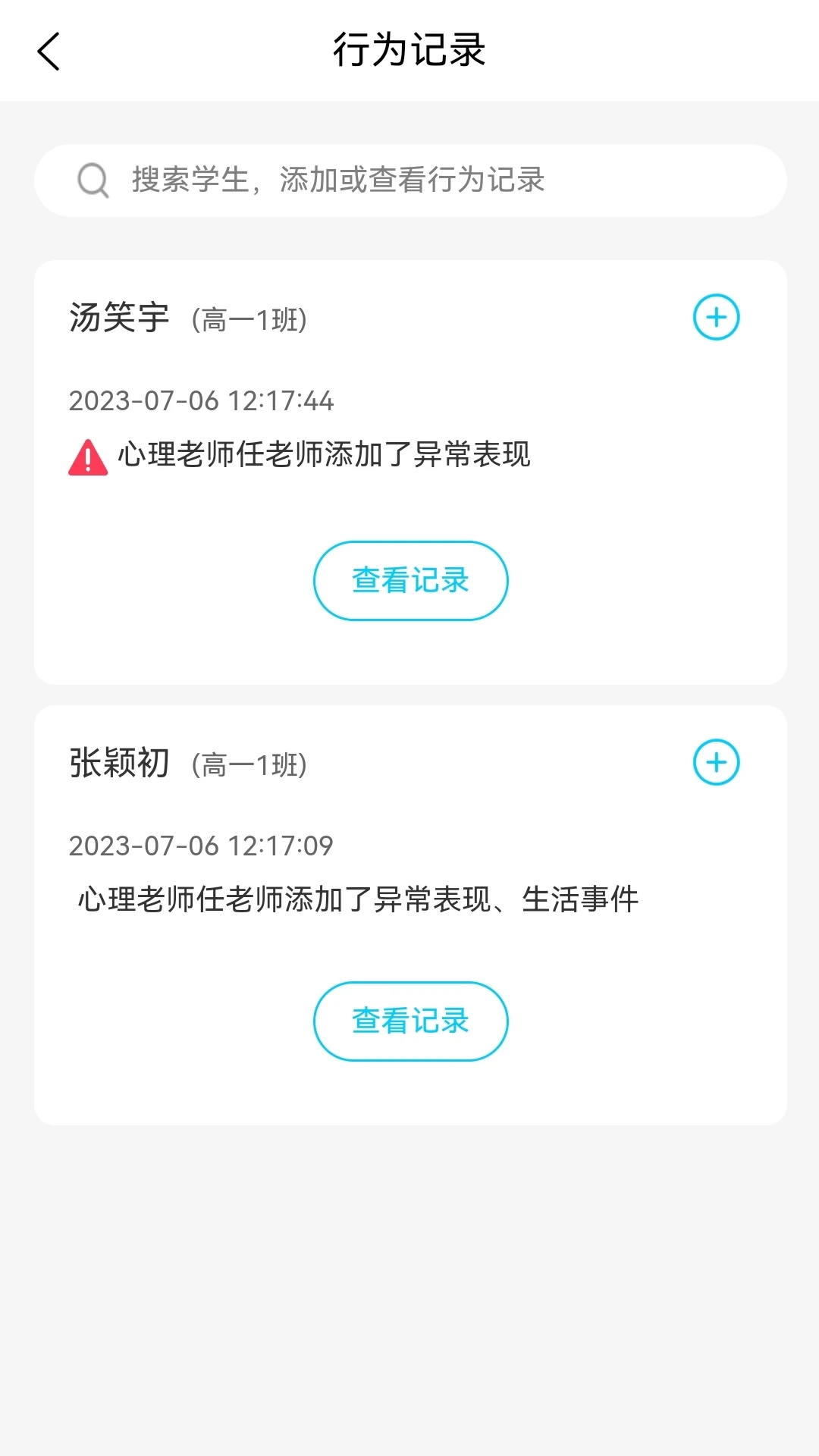Select student name 张颖初
The width and height of the screenshot is (819, 1456).
click(119, 764)
